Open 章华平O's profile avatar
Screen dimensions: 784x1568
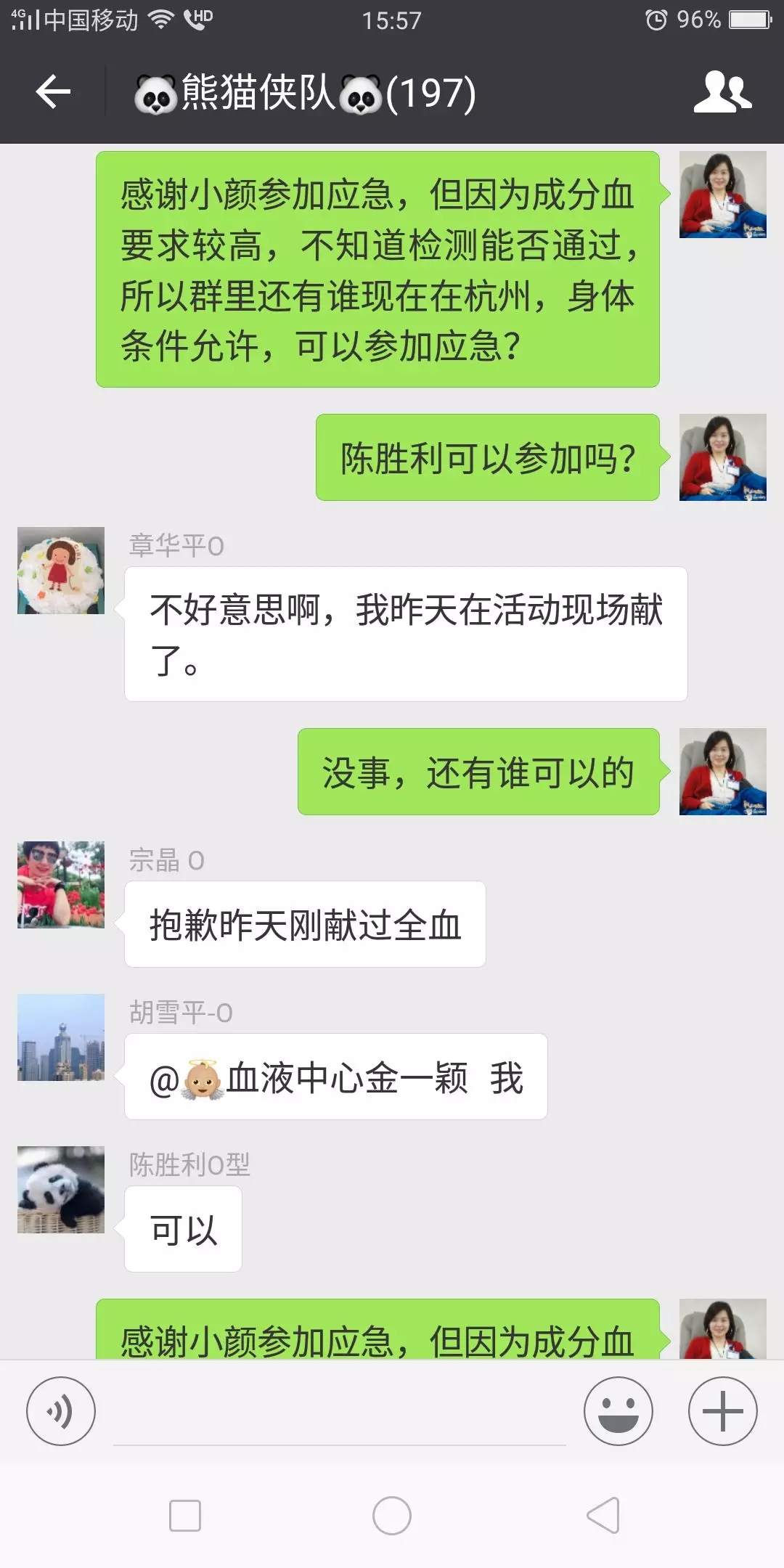[61, 571]
